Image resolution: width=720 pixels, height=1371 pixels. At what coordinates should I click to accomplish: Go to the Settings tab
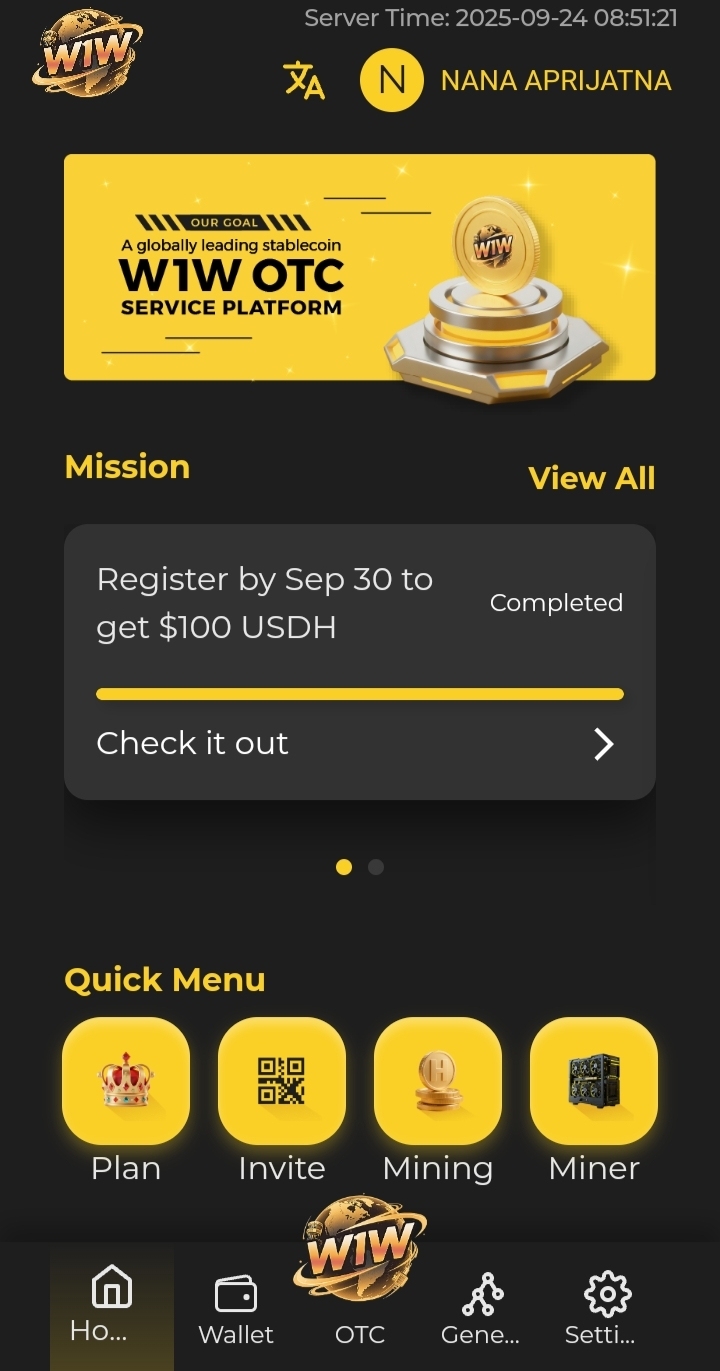coord(605,1308)
